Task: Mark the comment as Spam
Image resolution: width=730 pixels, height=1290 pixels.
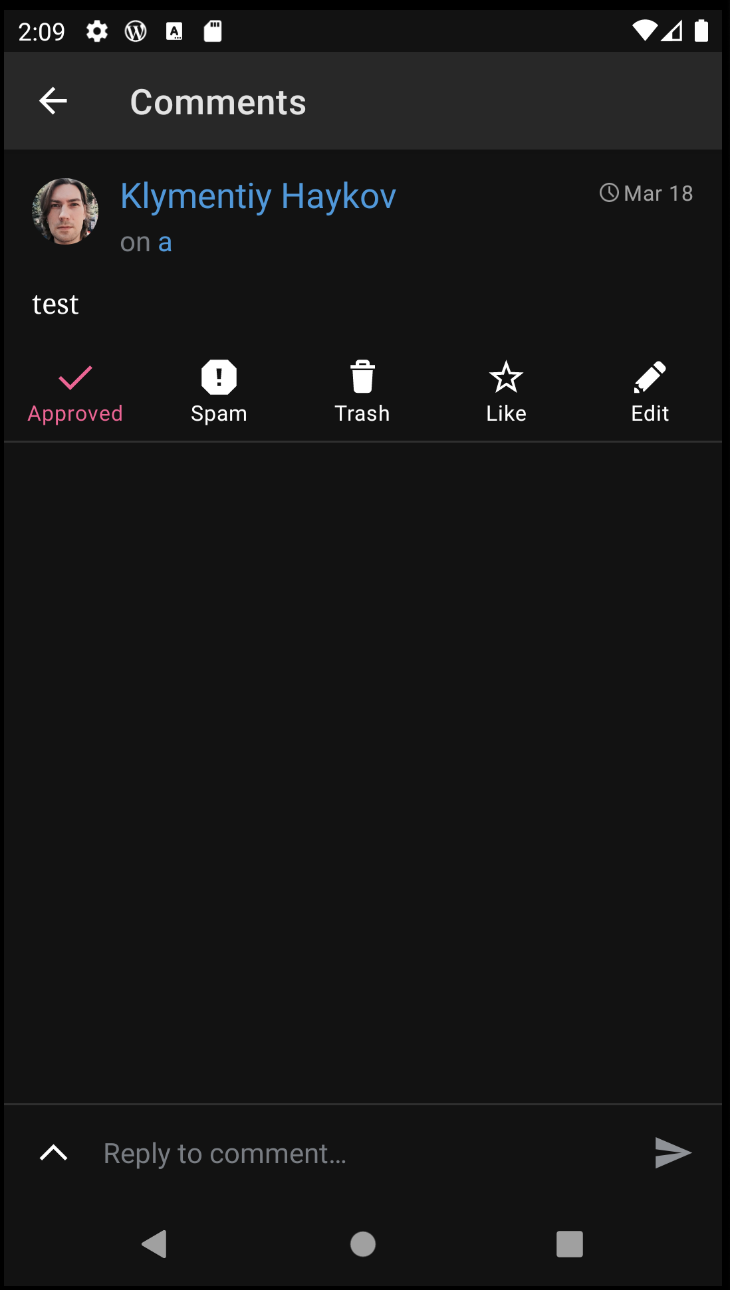Action: [x=219, y=393]
